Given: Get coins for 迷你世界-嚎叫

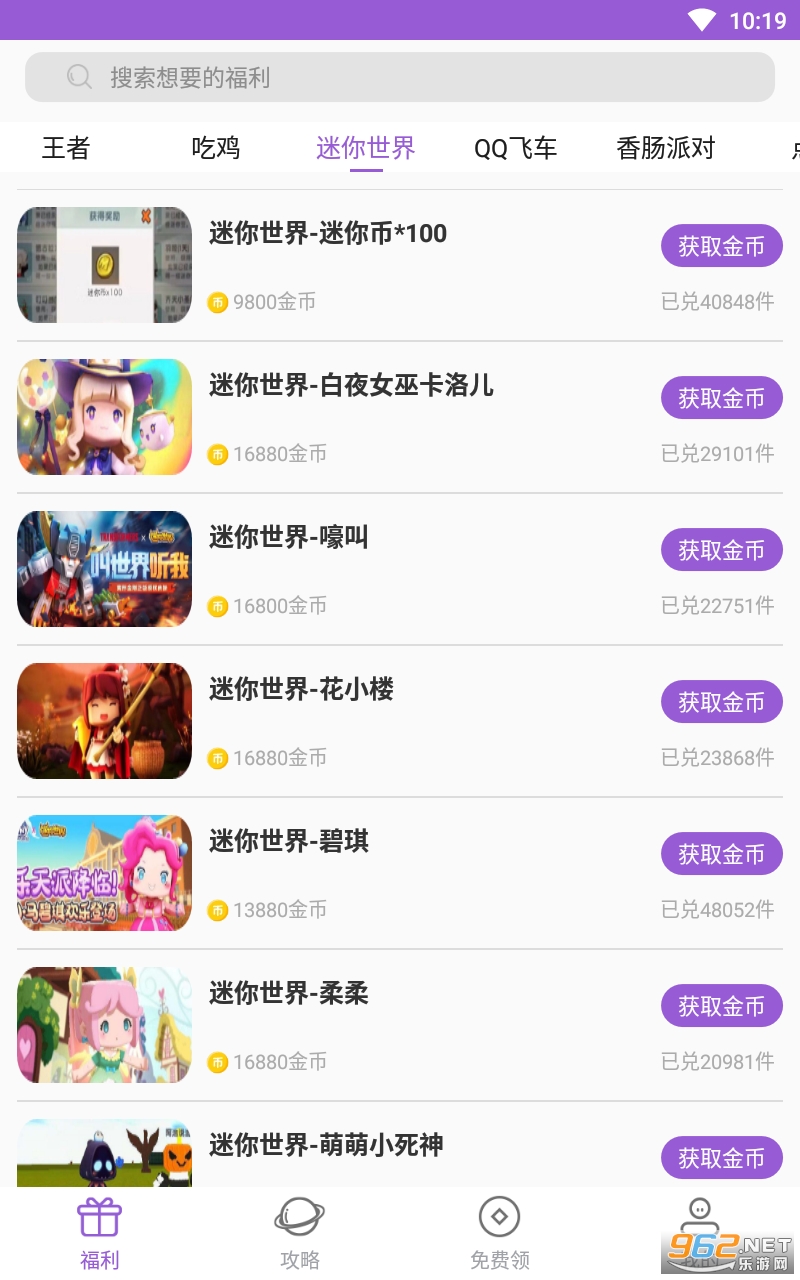Looking at the screenshot, I should [721, 550].
